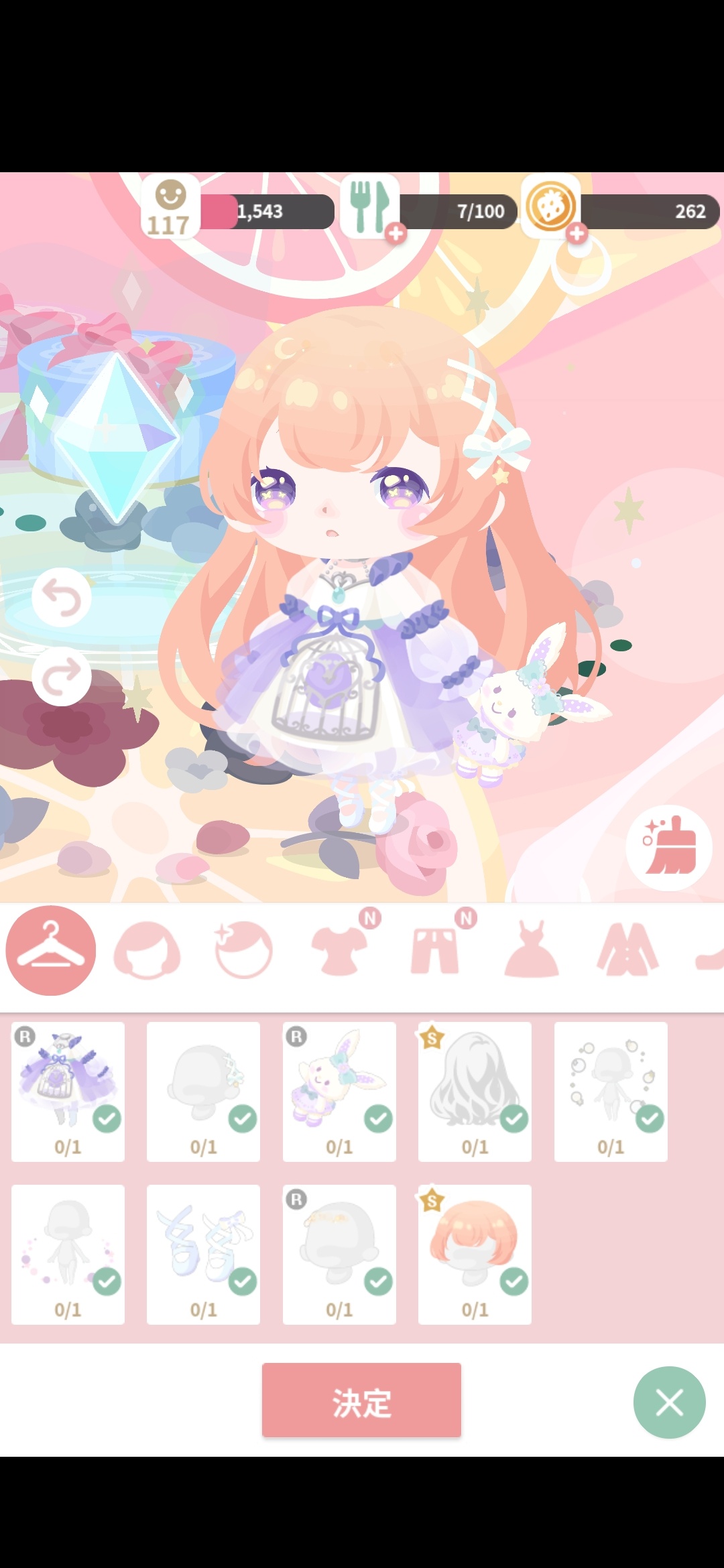
Task: Clear all items with the broom icon
Action: (x=668, y=848)
